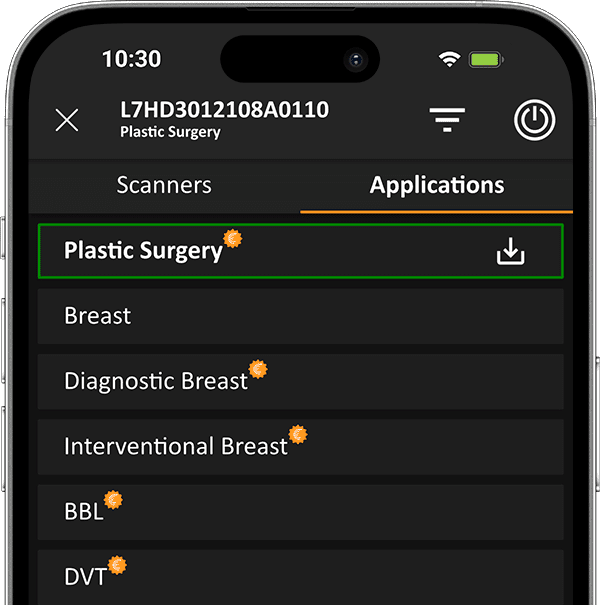Download the Plastic Surgery application

pyautogui.click(x=510, y=251)
